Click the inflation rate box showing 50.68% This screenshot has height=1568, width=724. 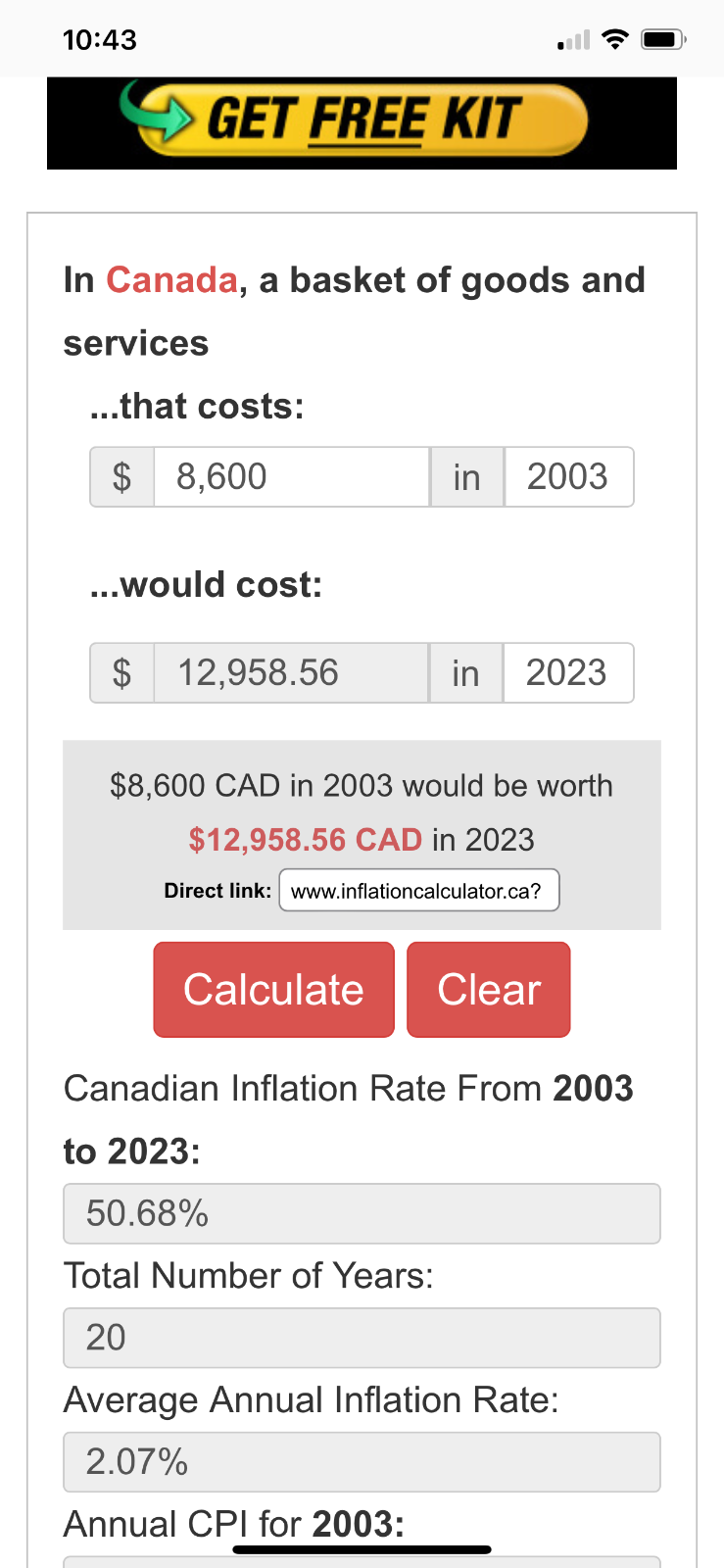click(x=362, y=1213)
